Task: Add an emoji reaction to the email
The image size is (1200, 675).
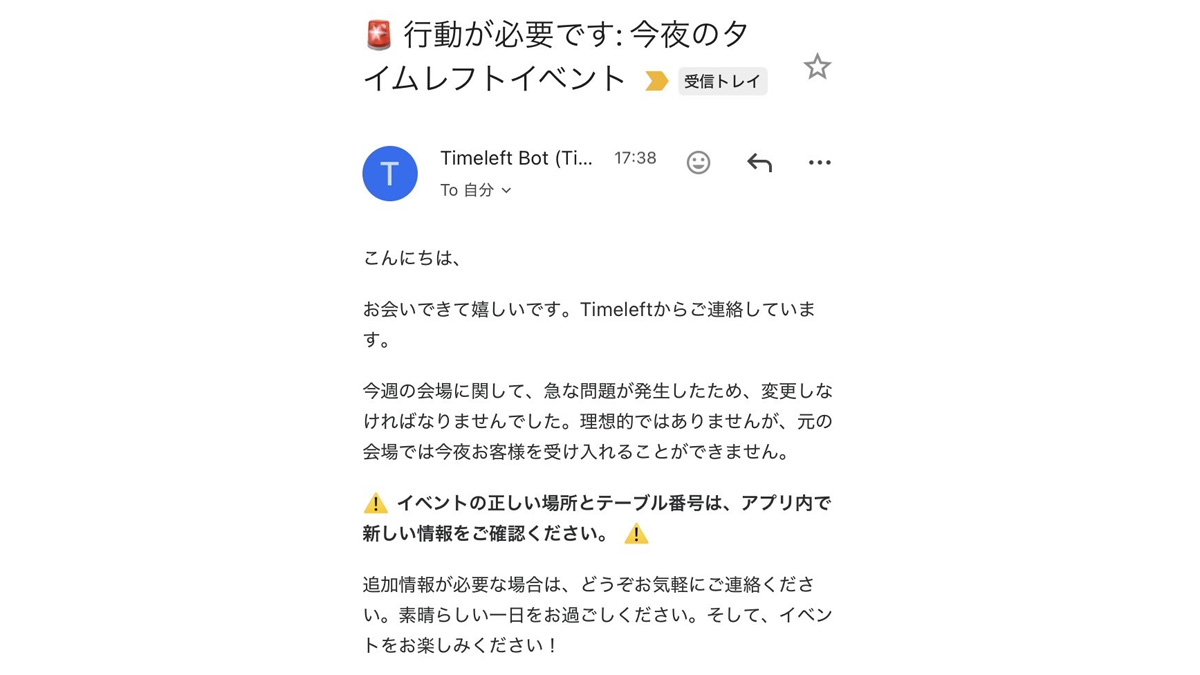Action: point(698,162)
